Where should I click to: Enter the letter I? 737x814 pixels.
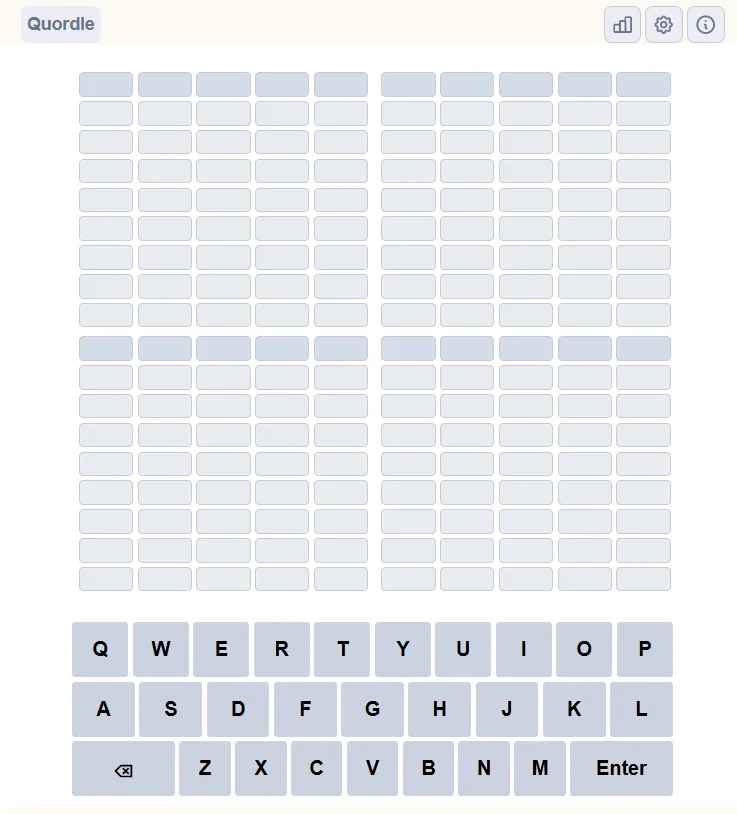523,649
